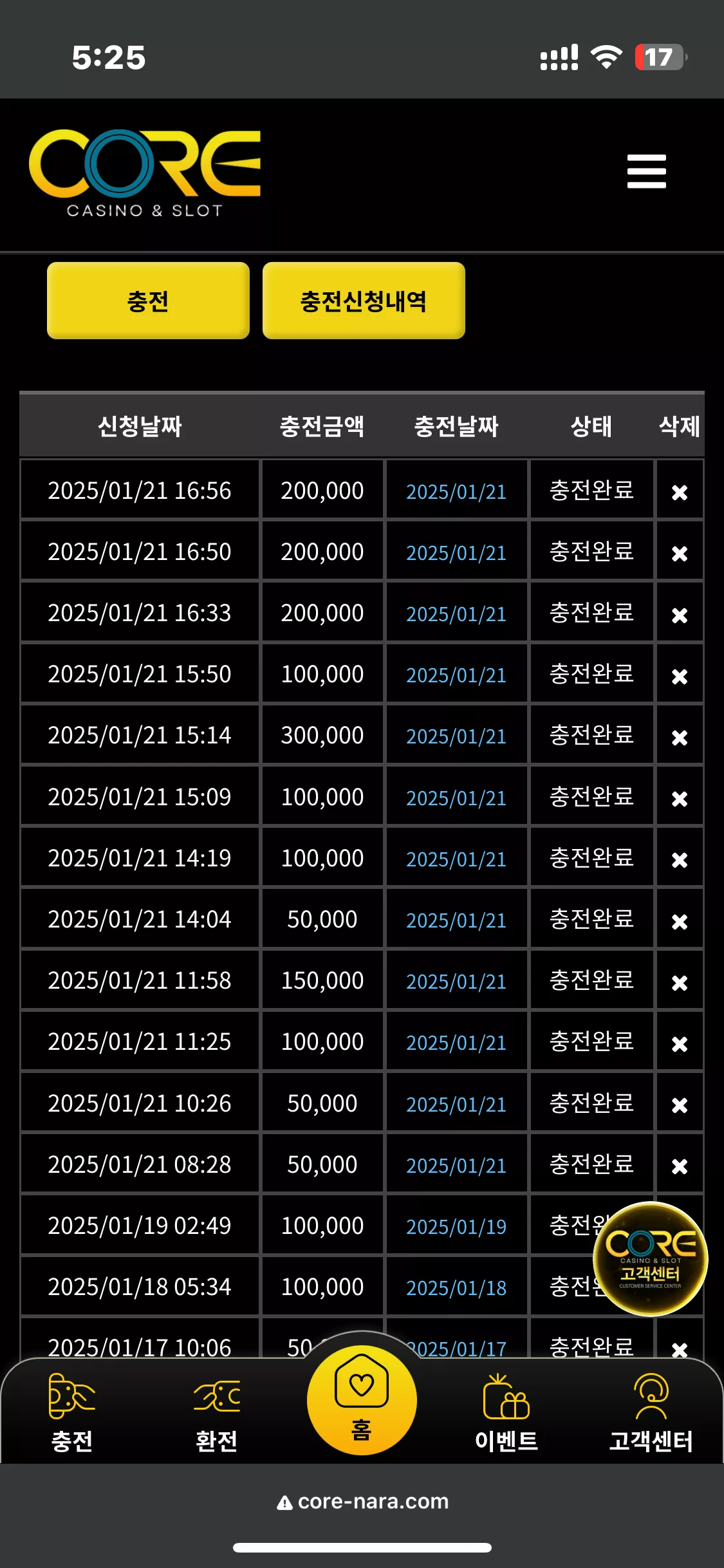
Task: Open the floating CORE 고객센터 badge
Action: pyautogui.click(x=650, y=1258)
